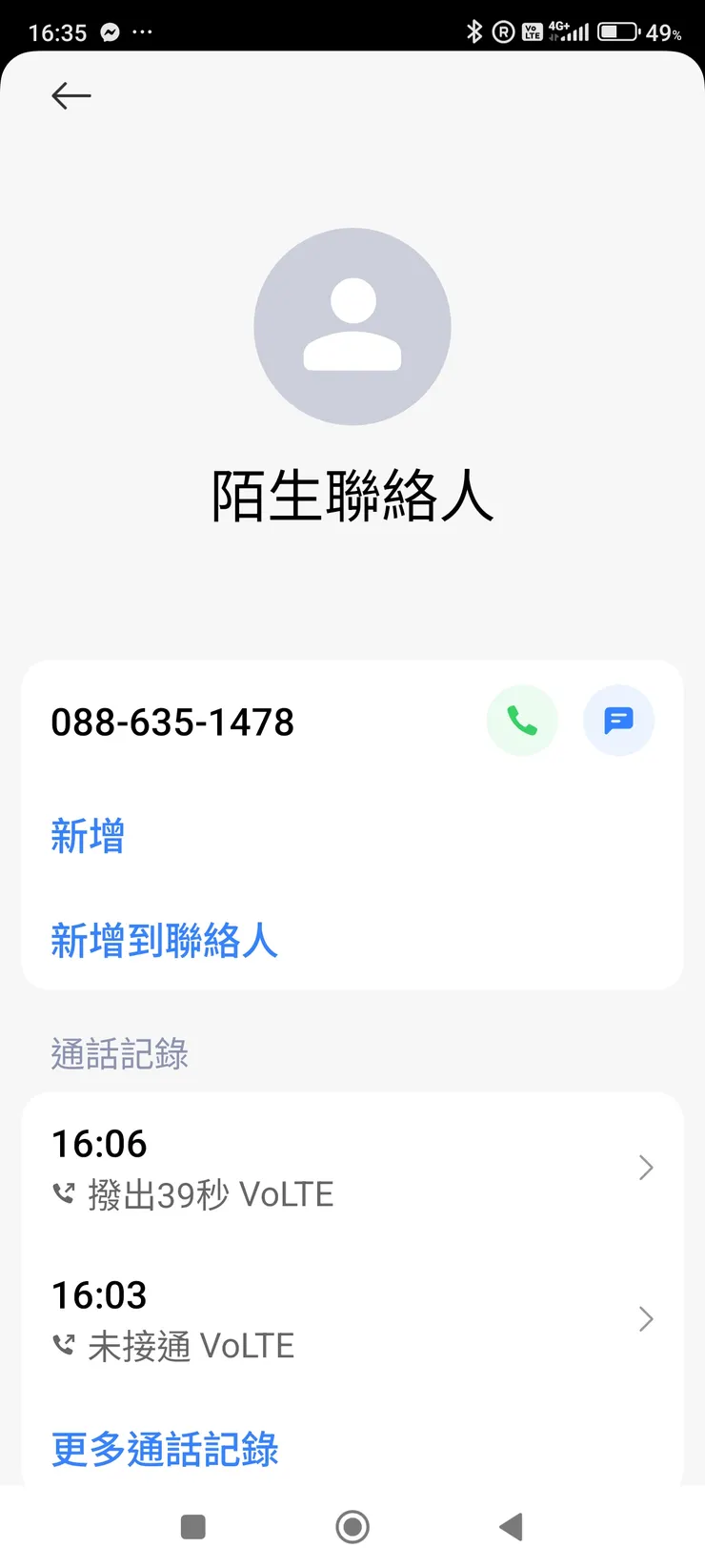This screenshot has width=705, height=1568.
Task: Tap the outgoing call icon beside 撥出39秒
Action: (x=65, y=1193)
